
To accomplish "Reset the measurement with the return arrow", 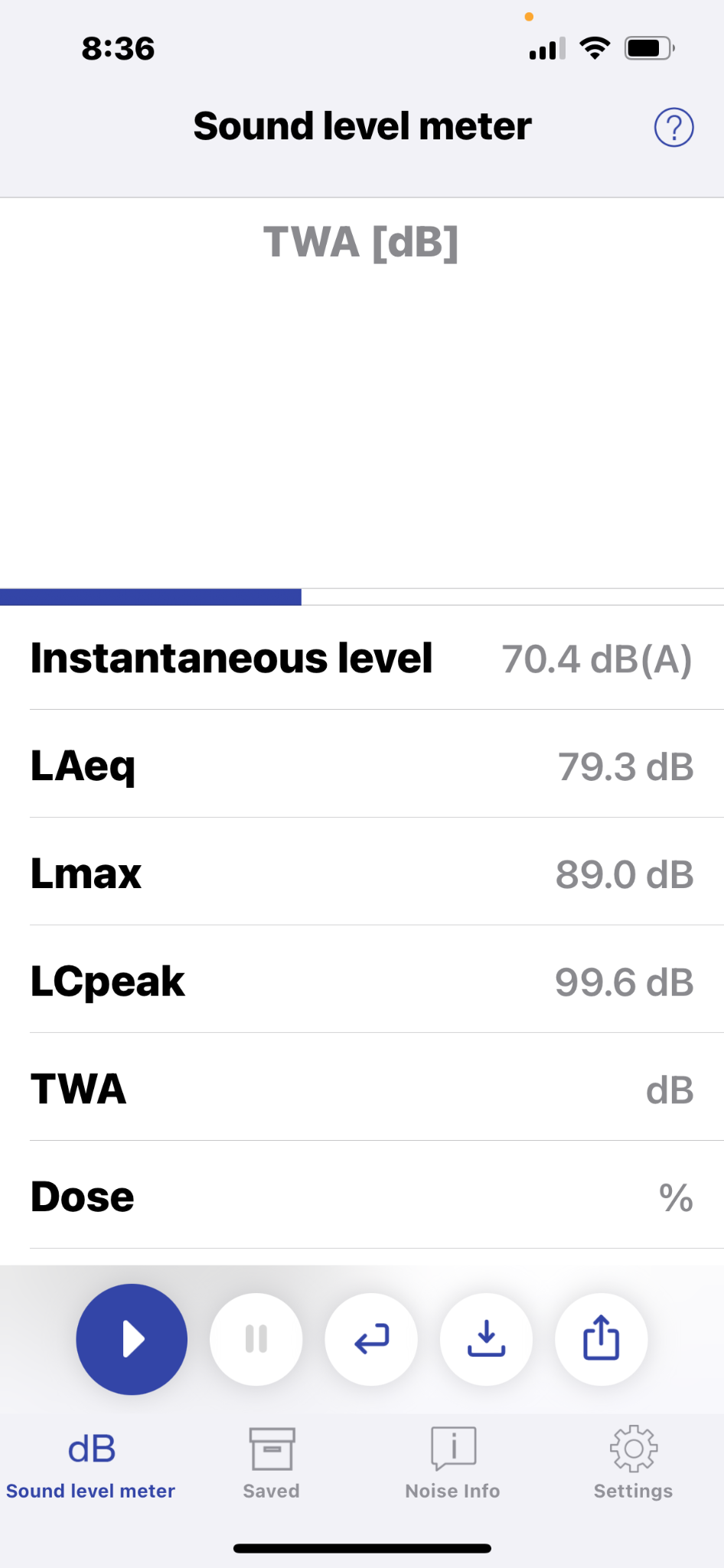I will coord(371,1339).
